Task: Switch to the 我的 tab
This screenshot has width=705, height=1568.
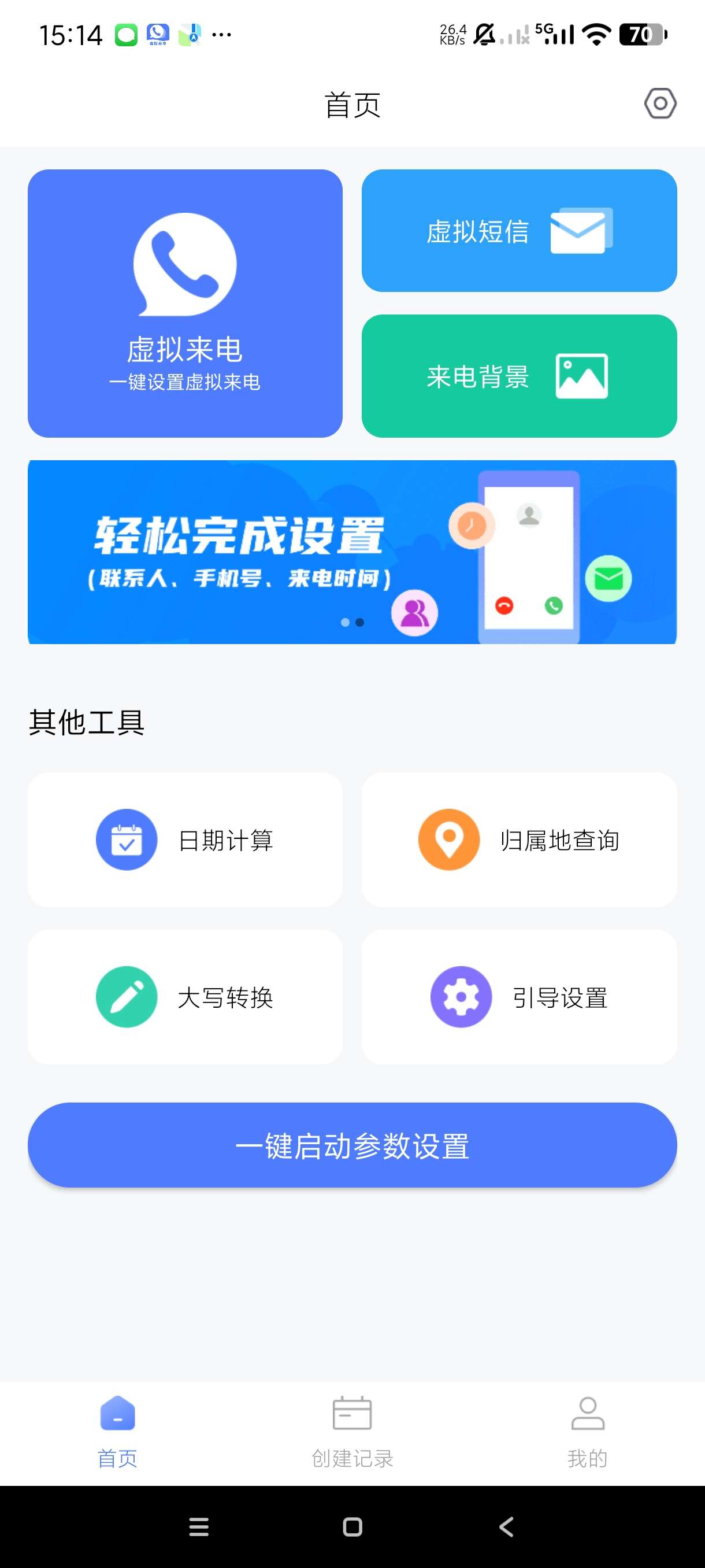Action: point(587,1432)
